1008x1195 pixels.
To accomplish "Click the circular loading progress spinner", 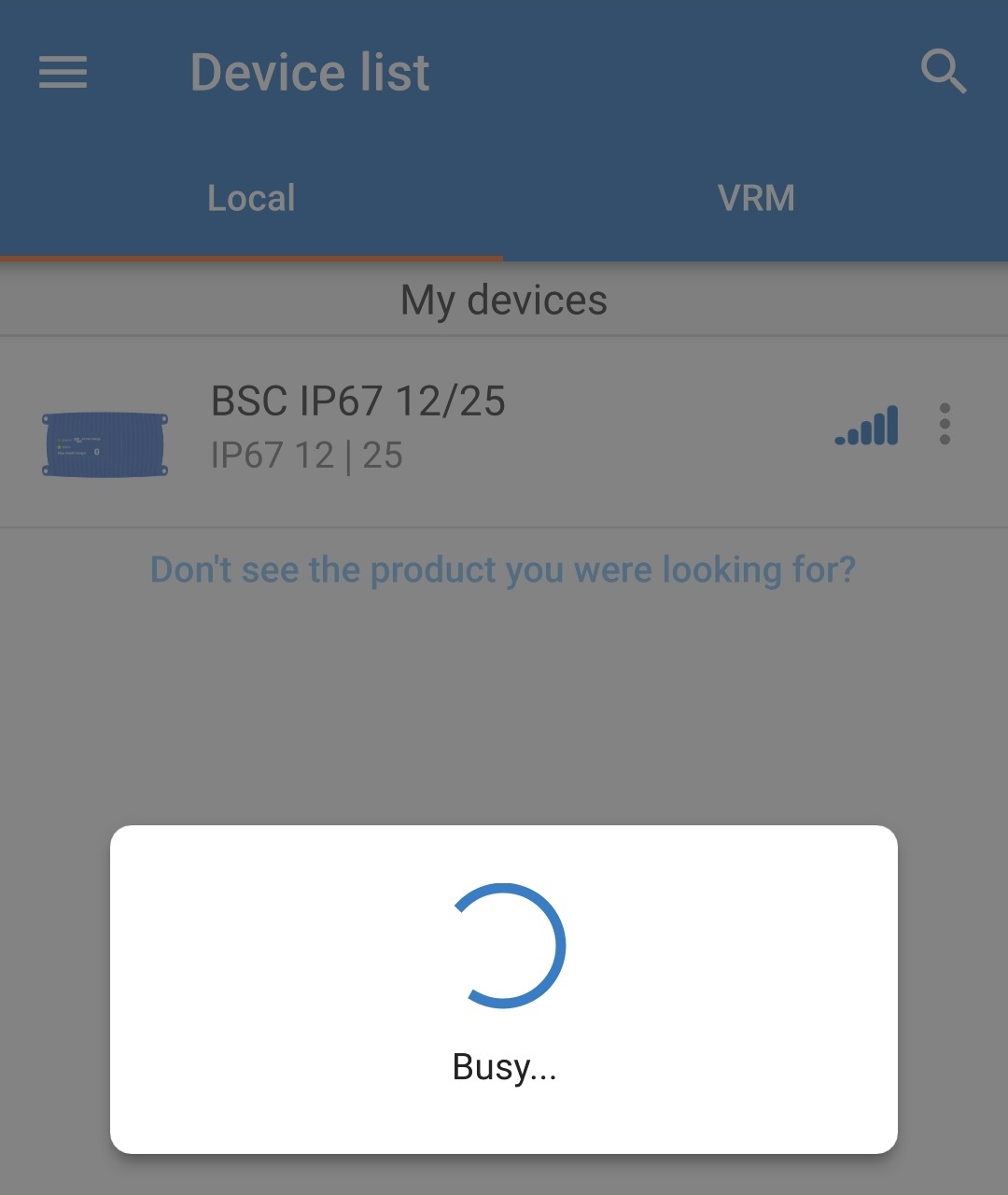I will click(x=504, y=943).
